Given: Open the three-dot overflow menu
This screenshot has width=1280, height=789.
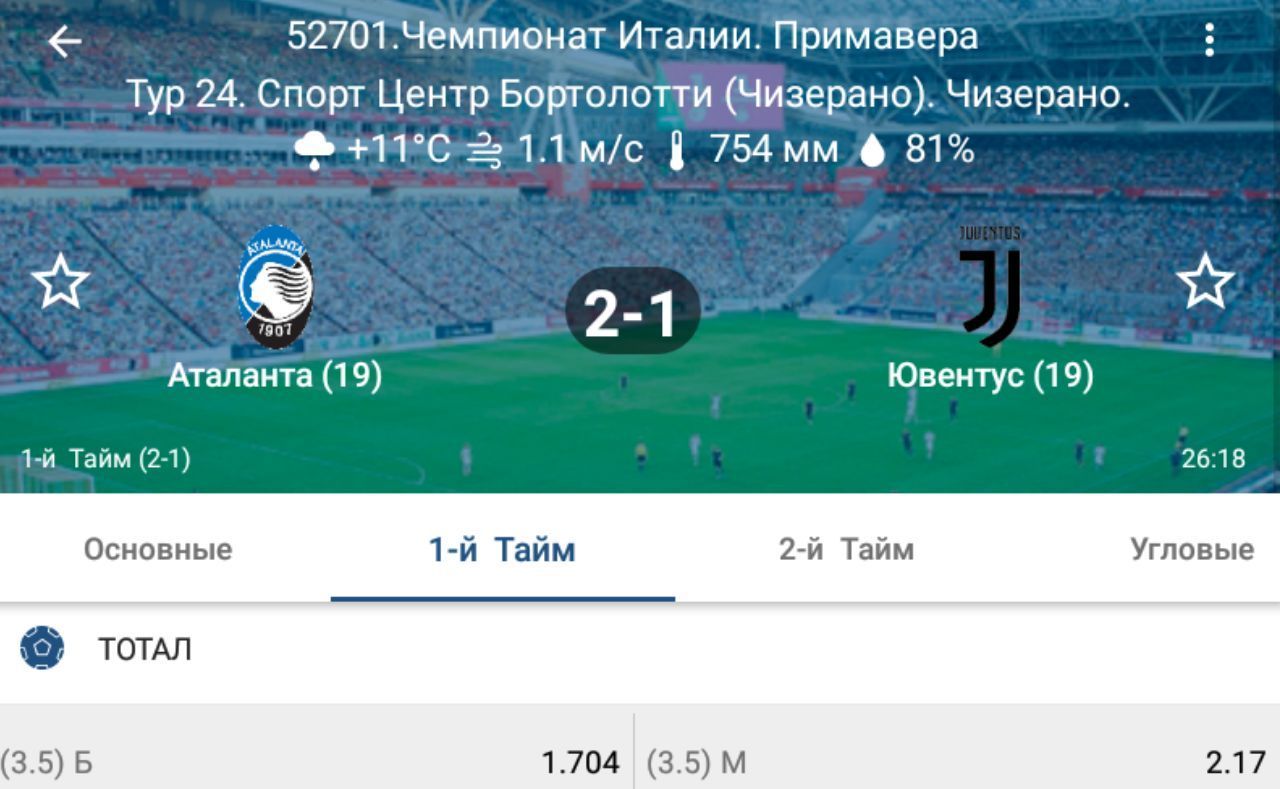Looking at the screenshot, I should [x=1209, y=41].
